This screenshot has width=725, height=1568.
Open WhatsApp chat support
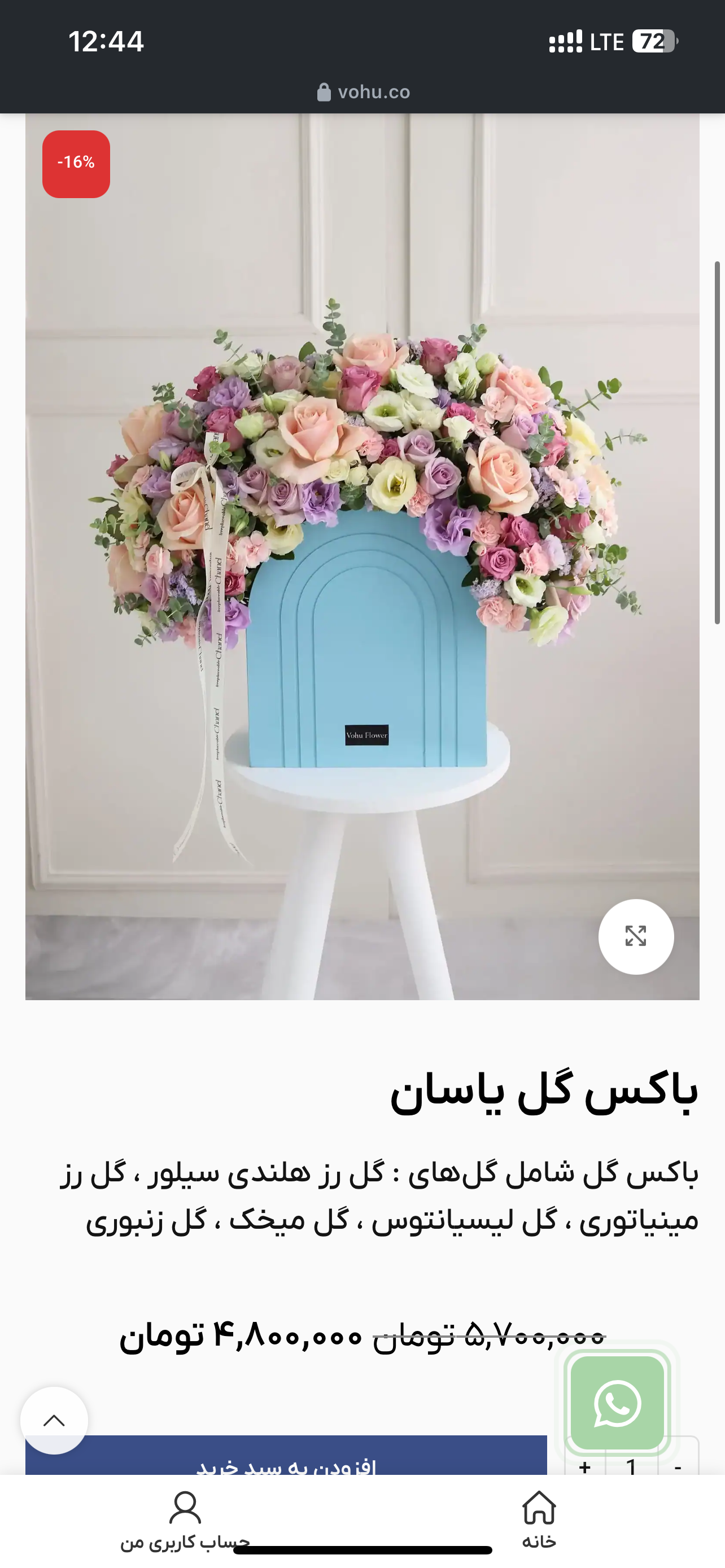click(x=617, y=1404)
